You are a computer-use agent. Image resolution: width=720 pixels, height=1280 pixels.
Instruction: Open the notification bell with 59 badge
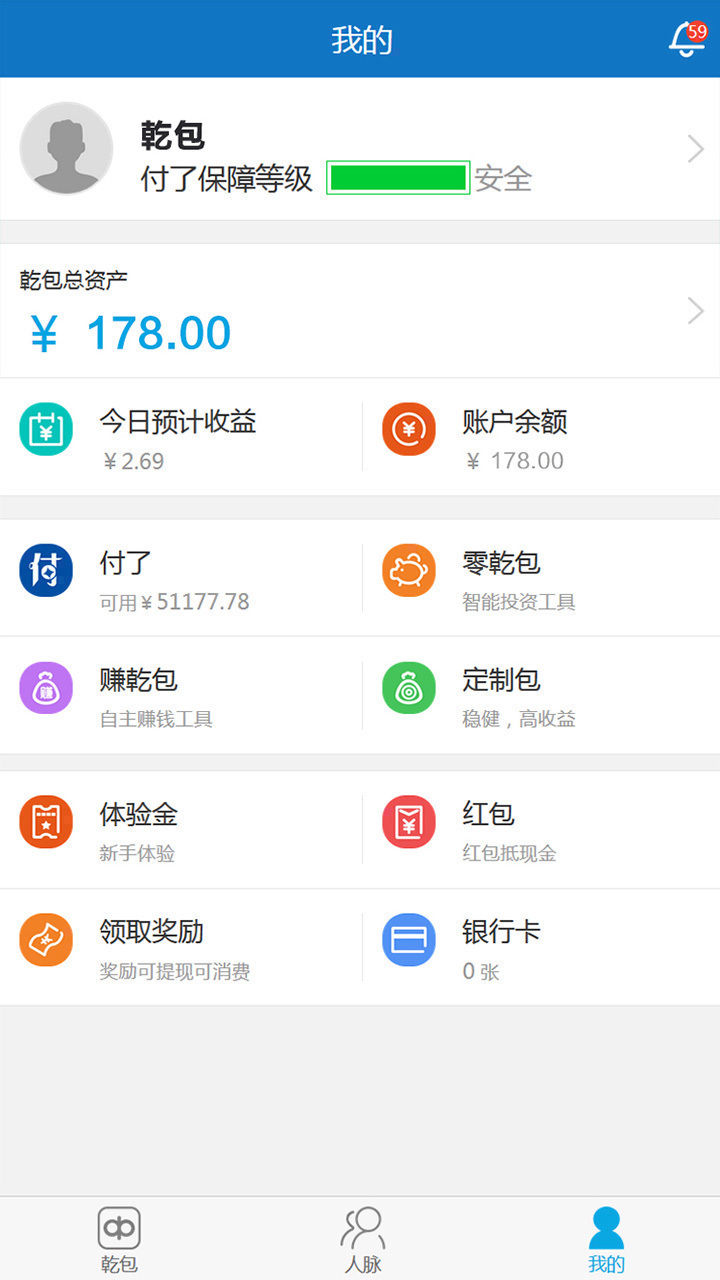point(684,38)
